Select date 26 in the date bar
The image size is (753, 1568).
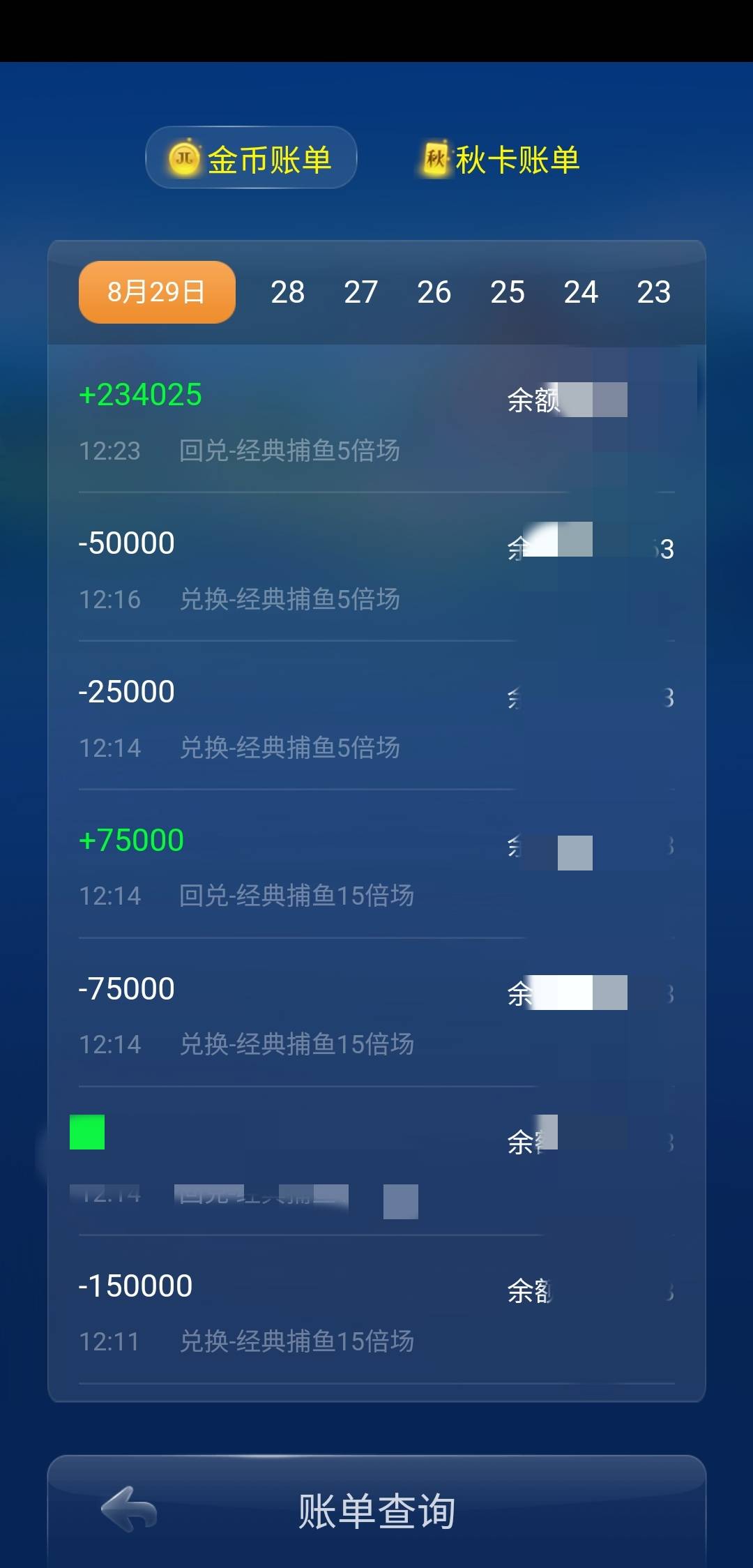coord(434,293)
